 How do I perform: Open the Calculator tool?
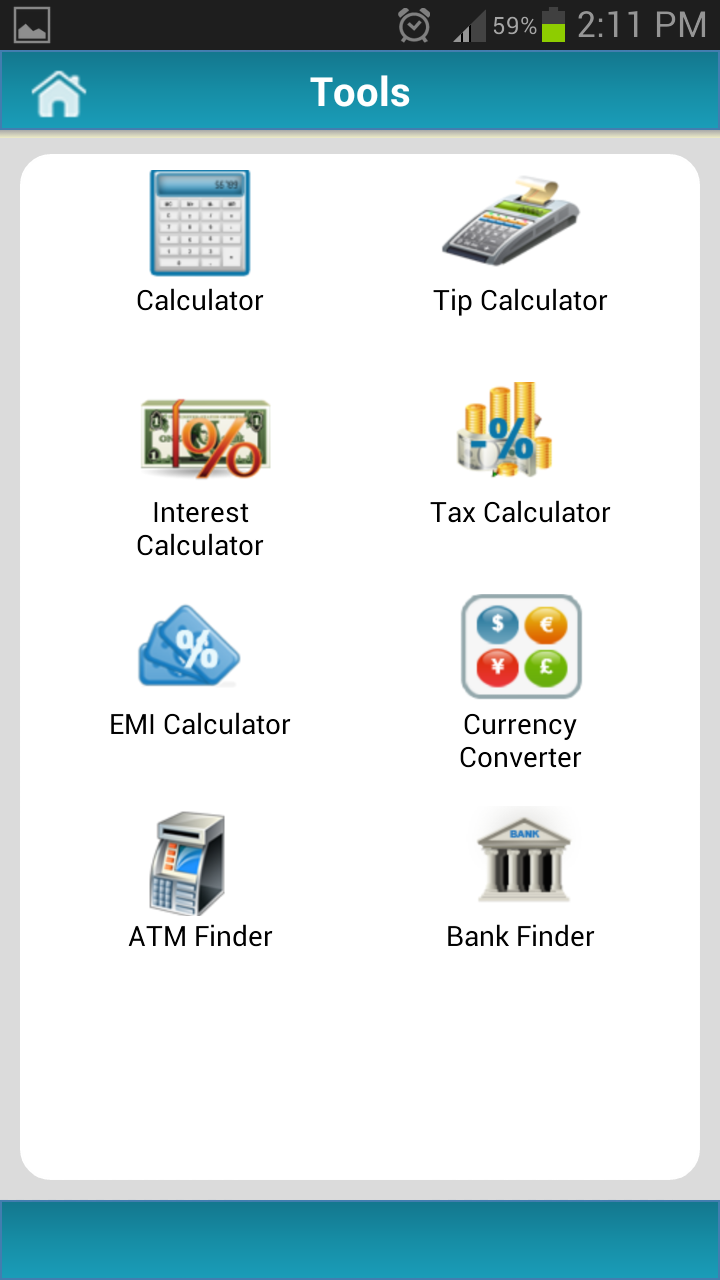click(200, 222)
